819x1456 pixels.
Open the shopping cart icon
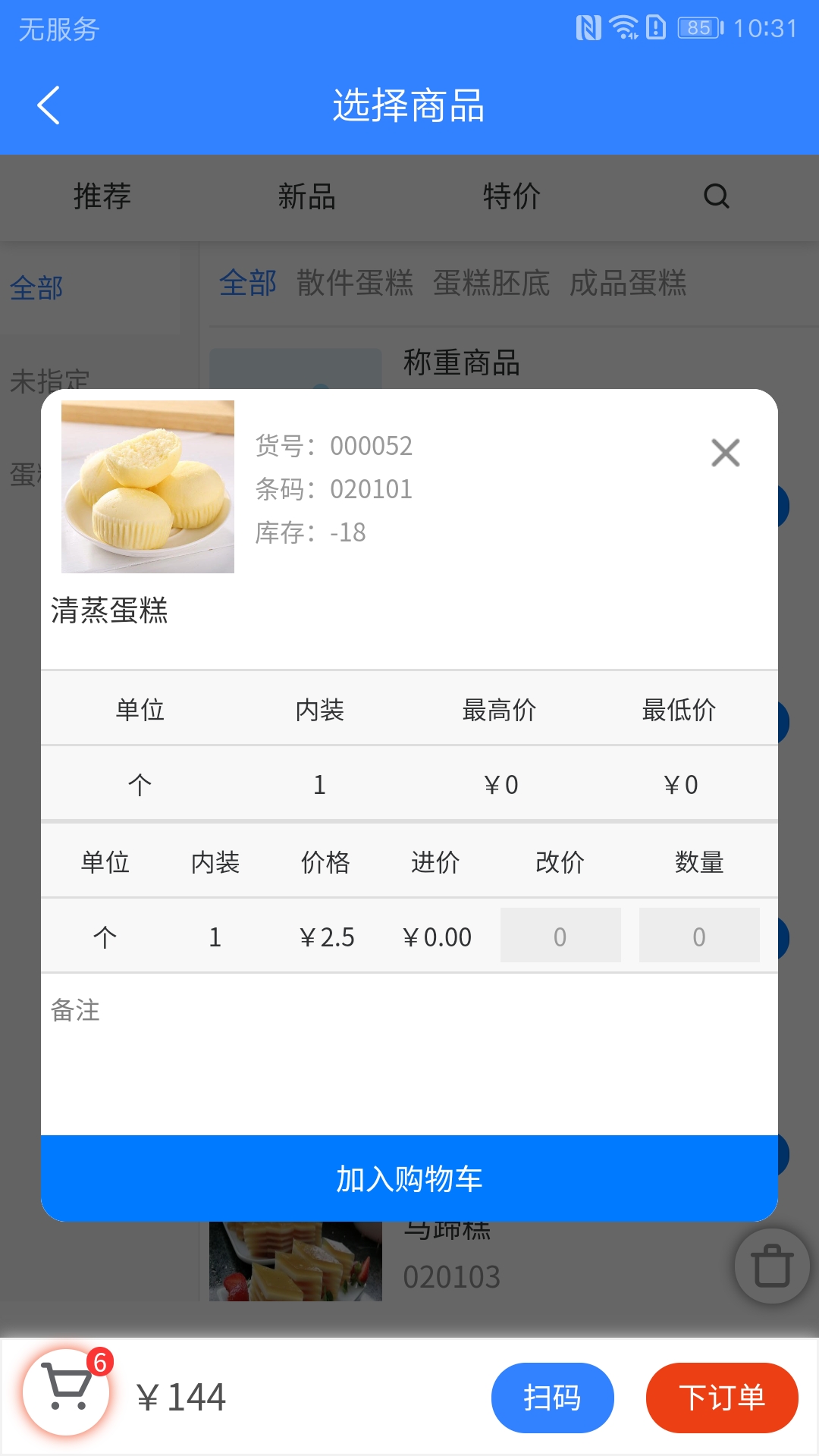67,1391
